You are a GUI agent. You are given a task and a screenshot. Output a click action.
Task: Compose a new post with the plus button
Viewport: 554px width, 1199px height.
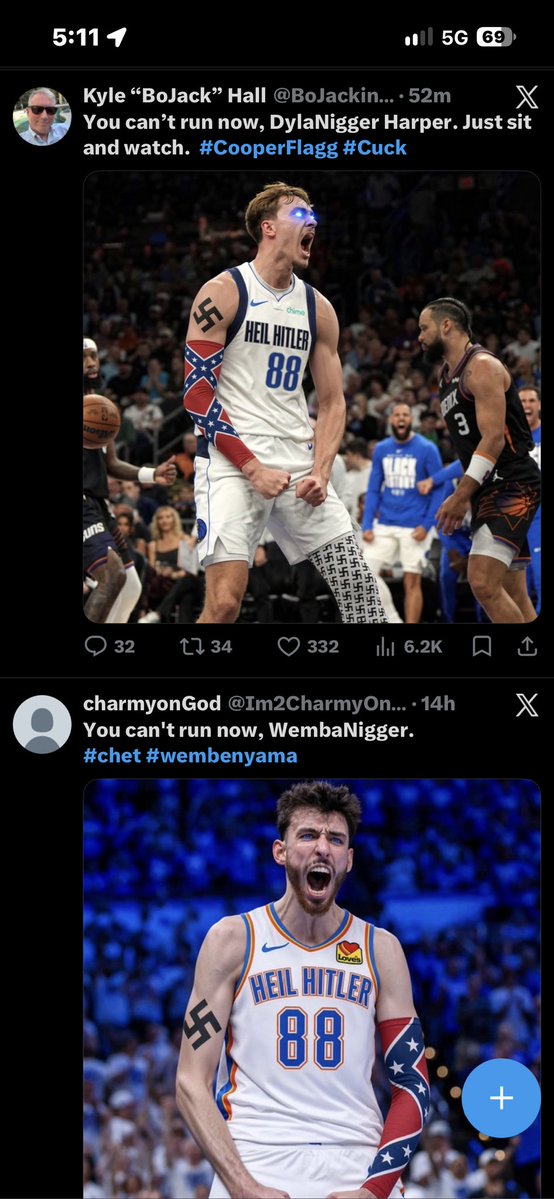501,1098
